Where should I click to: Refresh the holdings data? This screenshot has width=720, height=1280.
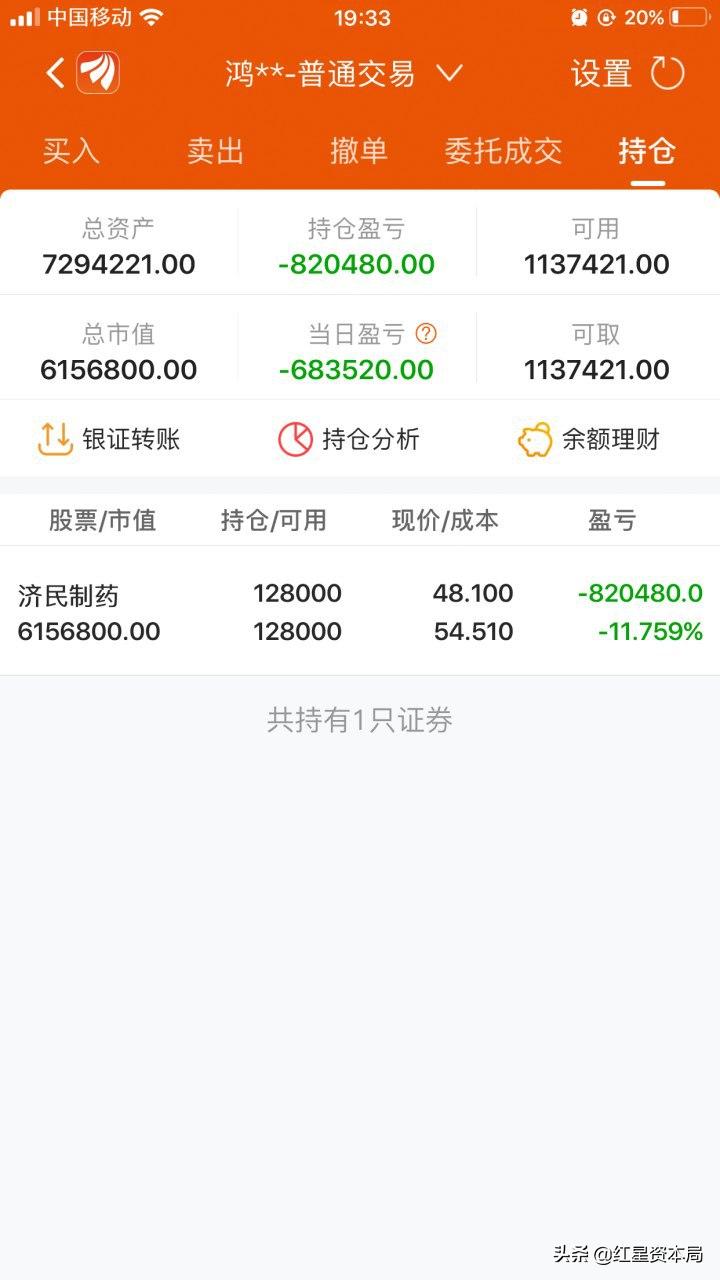point(667,73)
